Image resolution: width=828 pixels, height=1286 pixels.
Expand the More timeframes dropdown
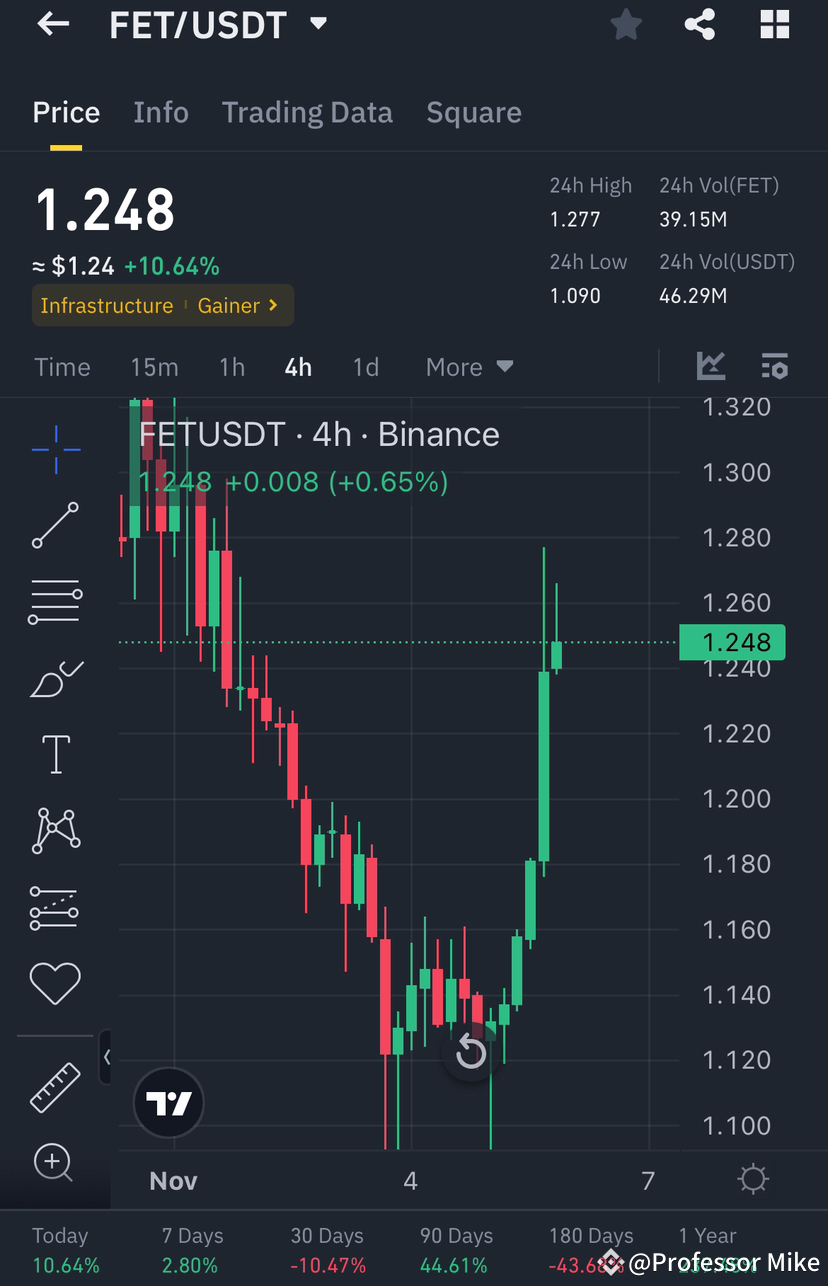pos(468,366)
